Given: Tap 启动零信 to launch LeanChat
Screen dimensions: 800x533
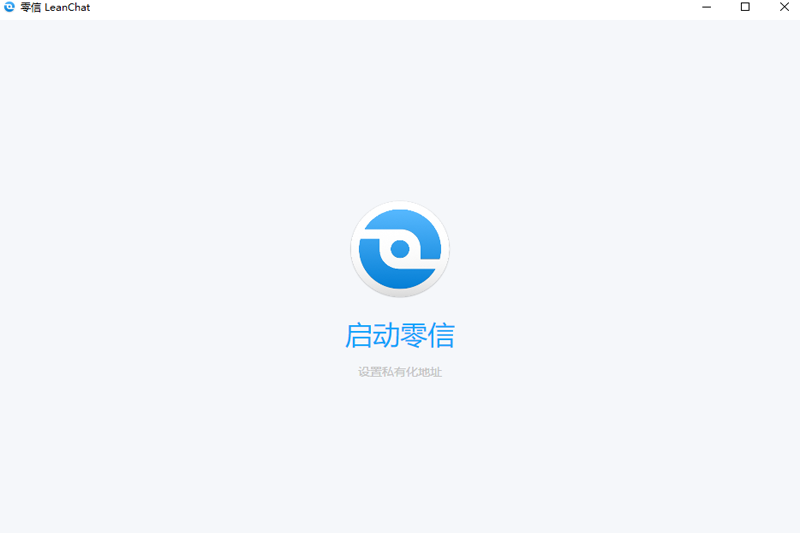Looking at the screenshot, I should 400,336.
